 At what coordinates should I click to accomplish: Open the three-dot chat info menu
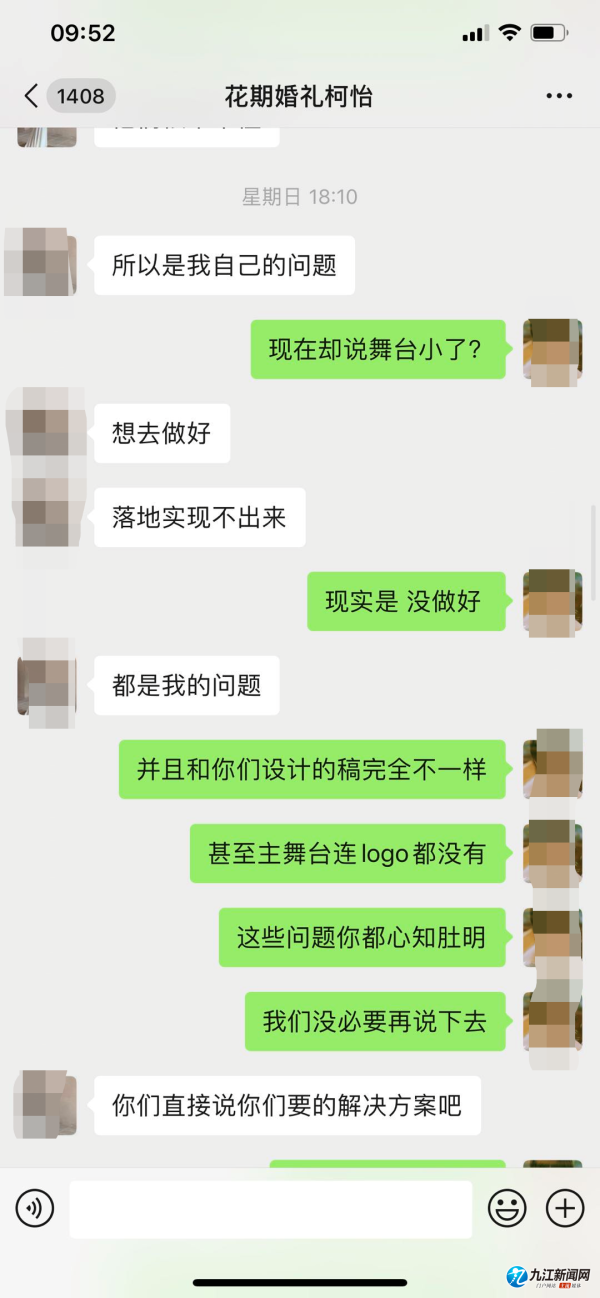559,96
